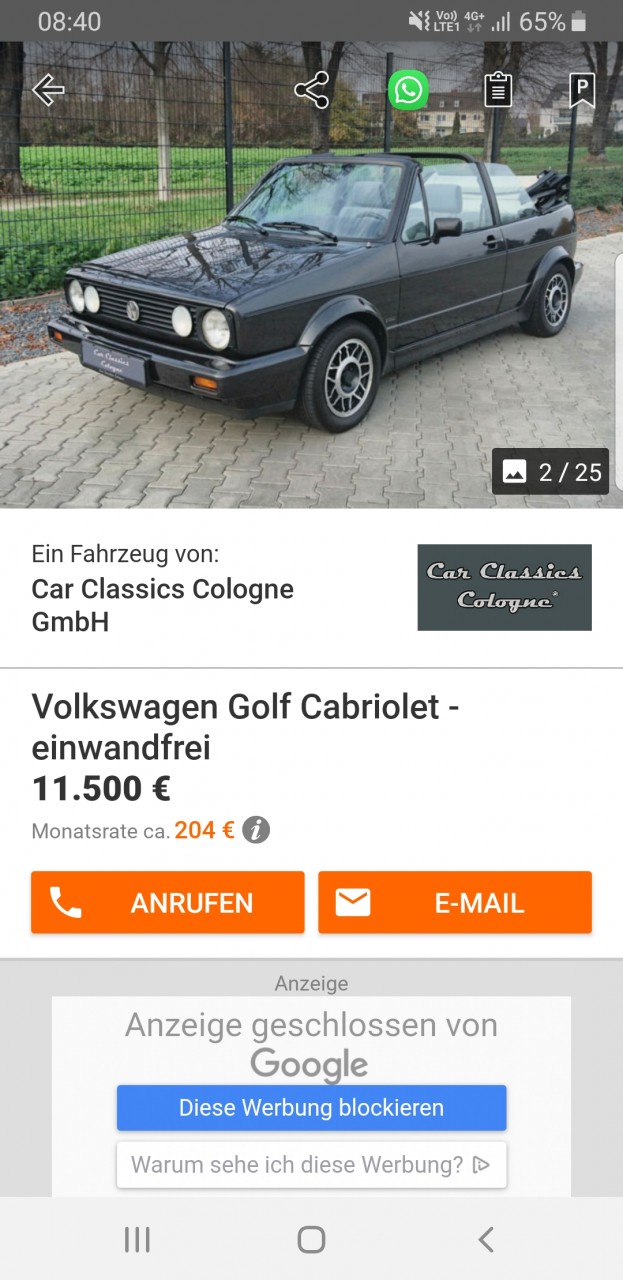This screenshot has height=1280, width=623.
Task: Go to home screen via navigation bar
Action: click(x=311, y=1240)
